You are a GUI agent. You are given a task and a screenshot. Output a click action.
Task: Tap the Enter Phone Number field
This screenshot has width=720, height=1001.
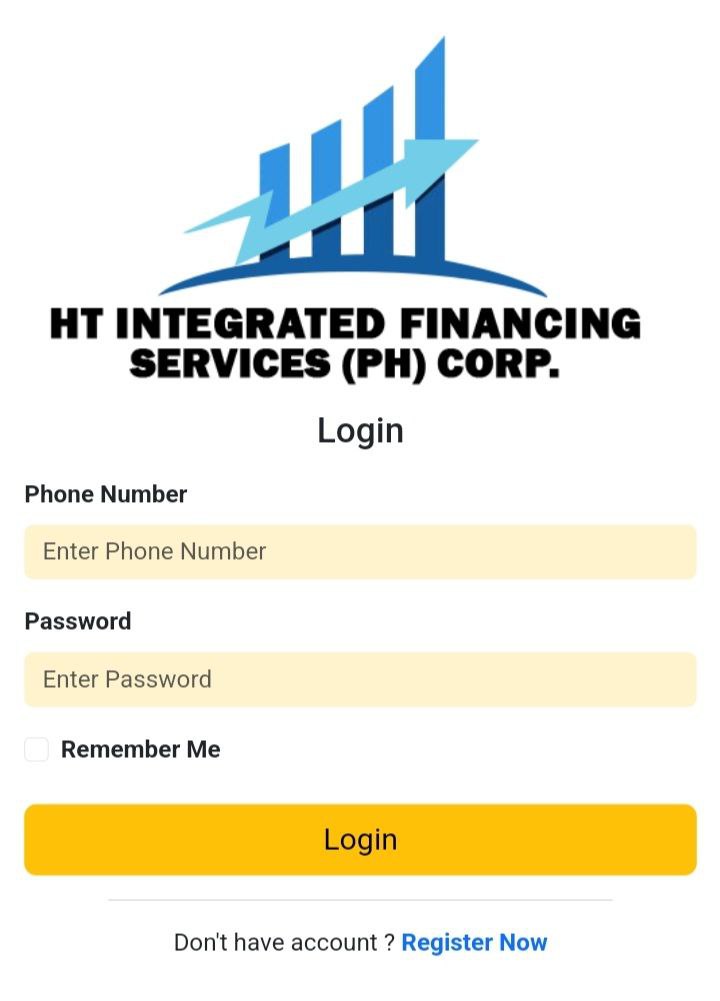[x=360, y=551]
